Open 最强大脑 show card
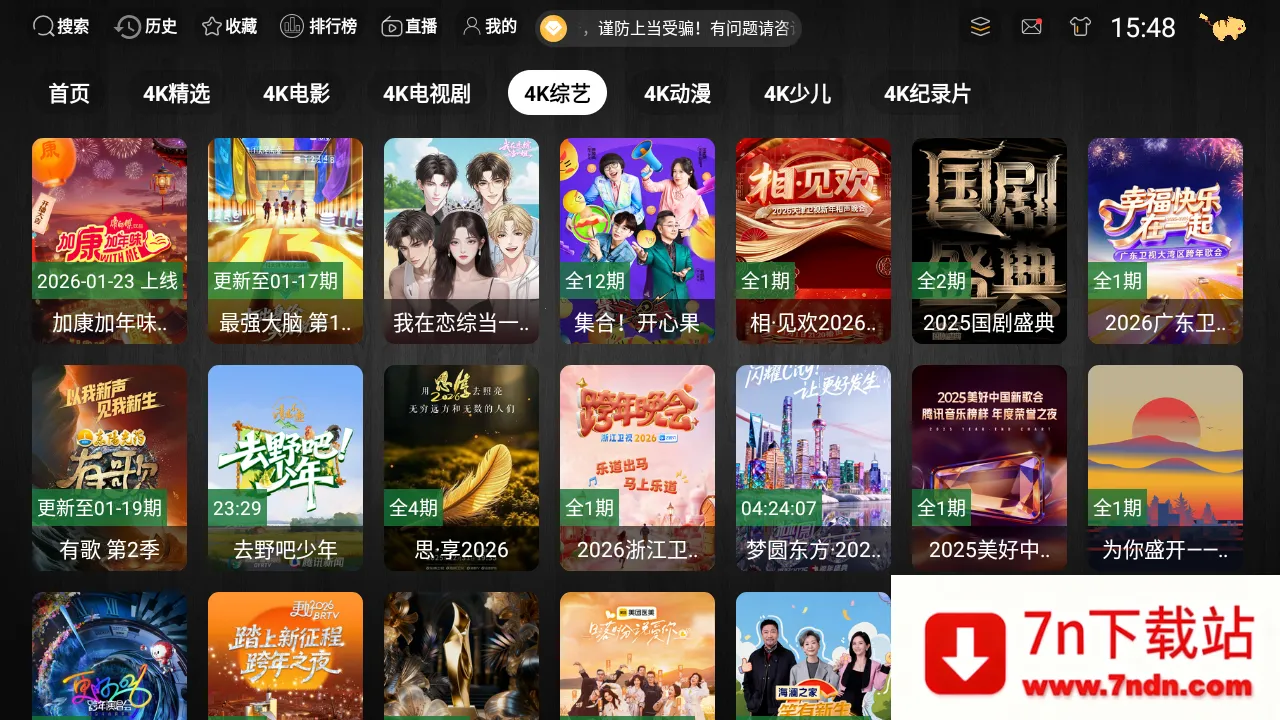Screen dimensions: 1280x720 tap(285, 240)
